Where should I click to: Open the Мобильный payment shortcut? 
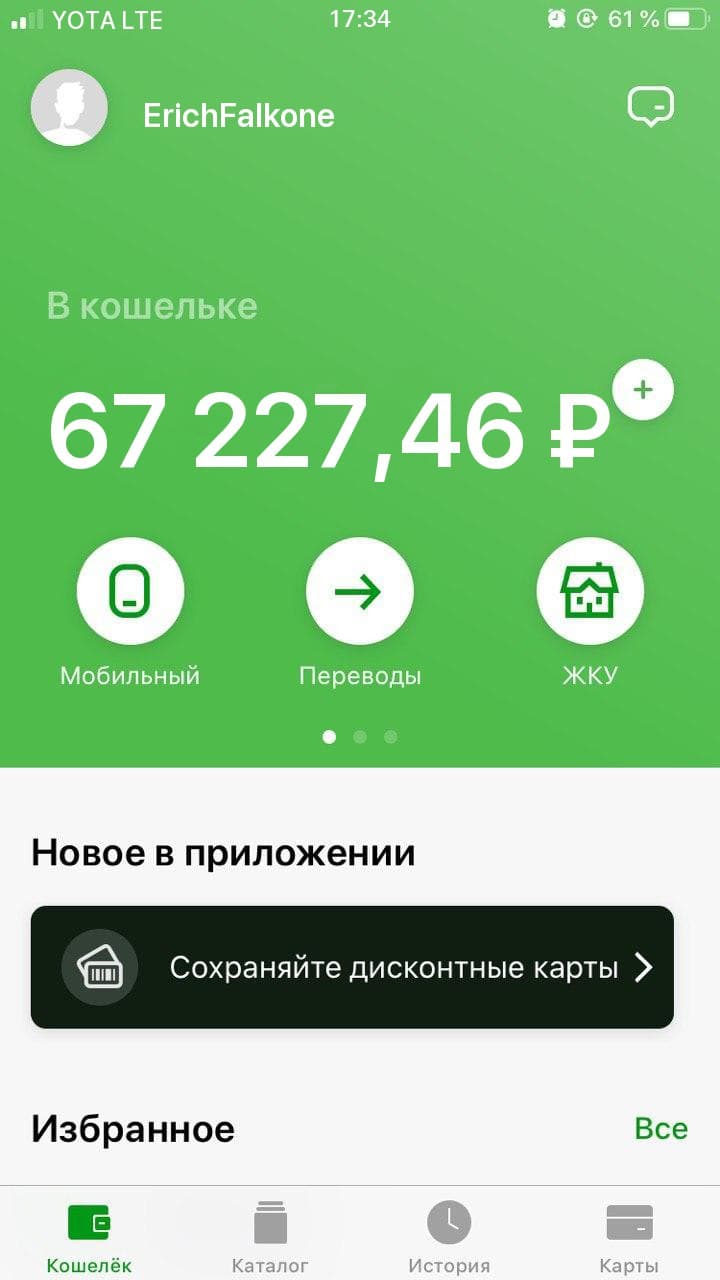coord(130,591)
